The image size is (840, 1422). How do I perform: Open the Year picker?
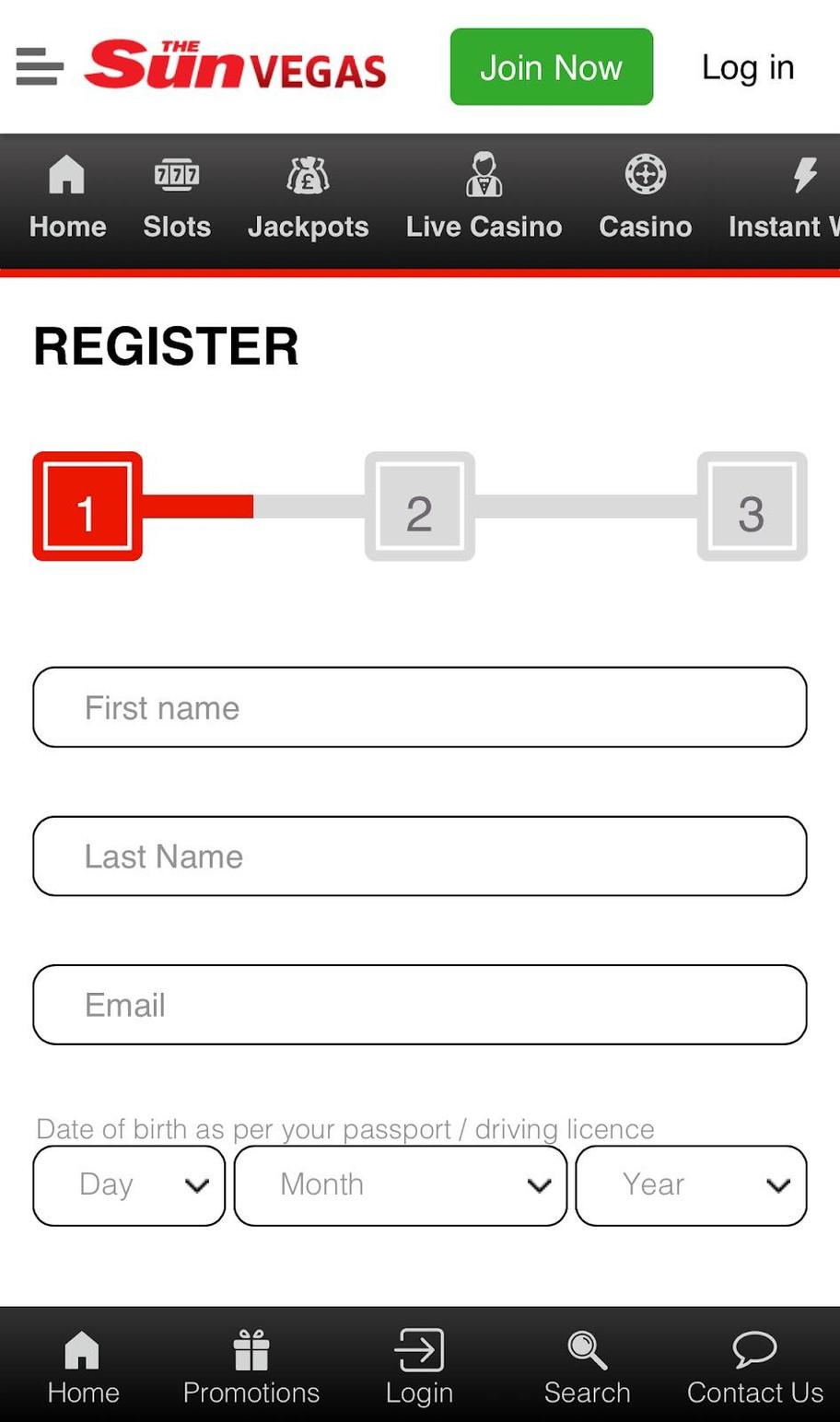(691, 1185)
